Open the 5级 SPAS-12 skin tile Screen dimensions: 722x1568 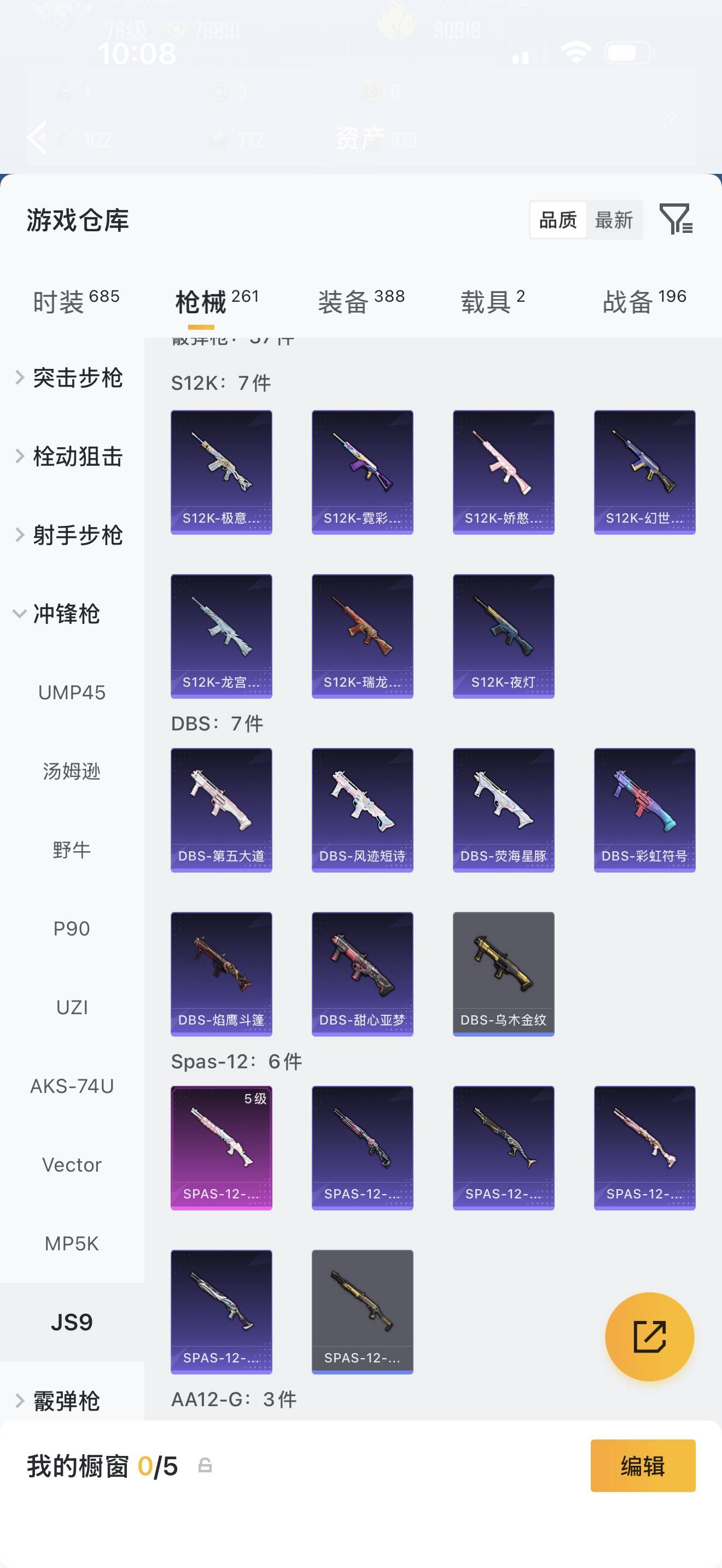[221, 1148]
